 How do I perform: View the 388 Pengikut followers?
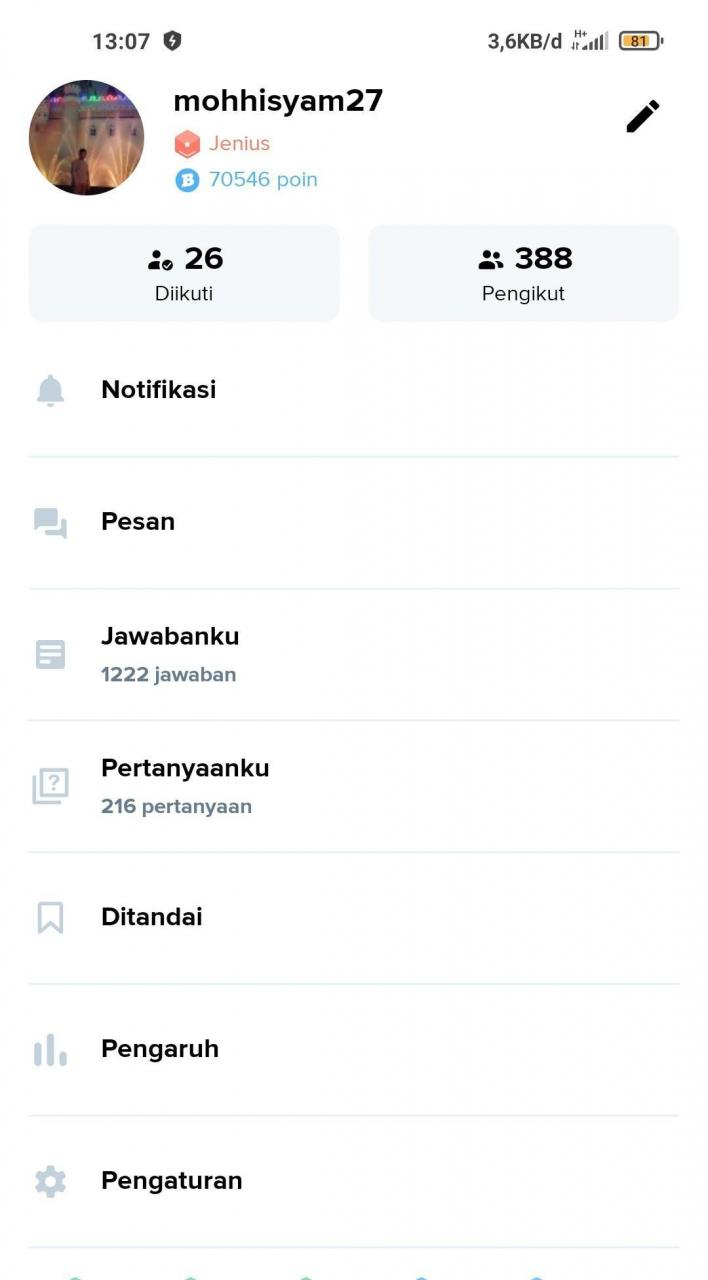pos(523,273)
